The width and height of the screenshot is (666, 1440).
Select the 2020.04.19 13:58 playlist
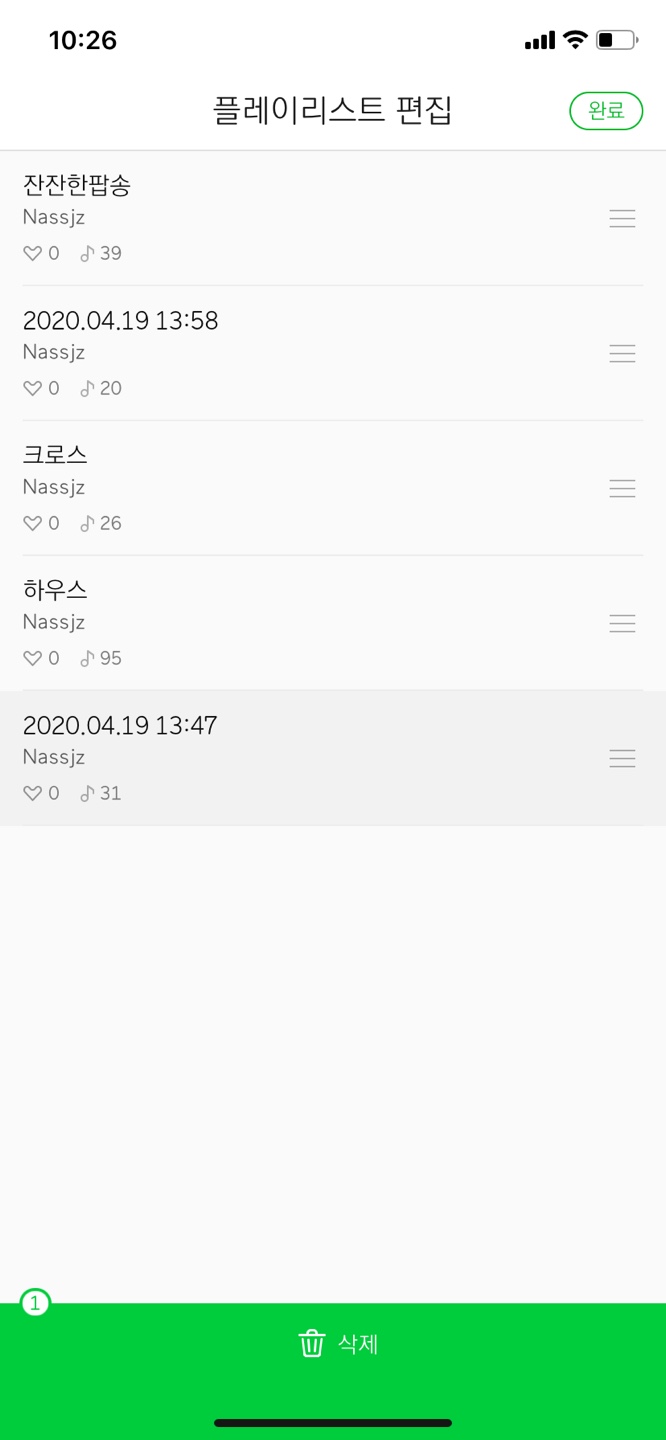coord(333,353)
